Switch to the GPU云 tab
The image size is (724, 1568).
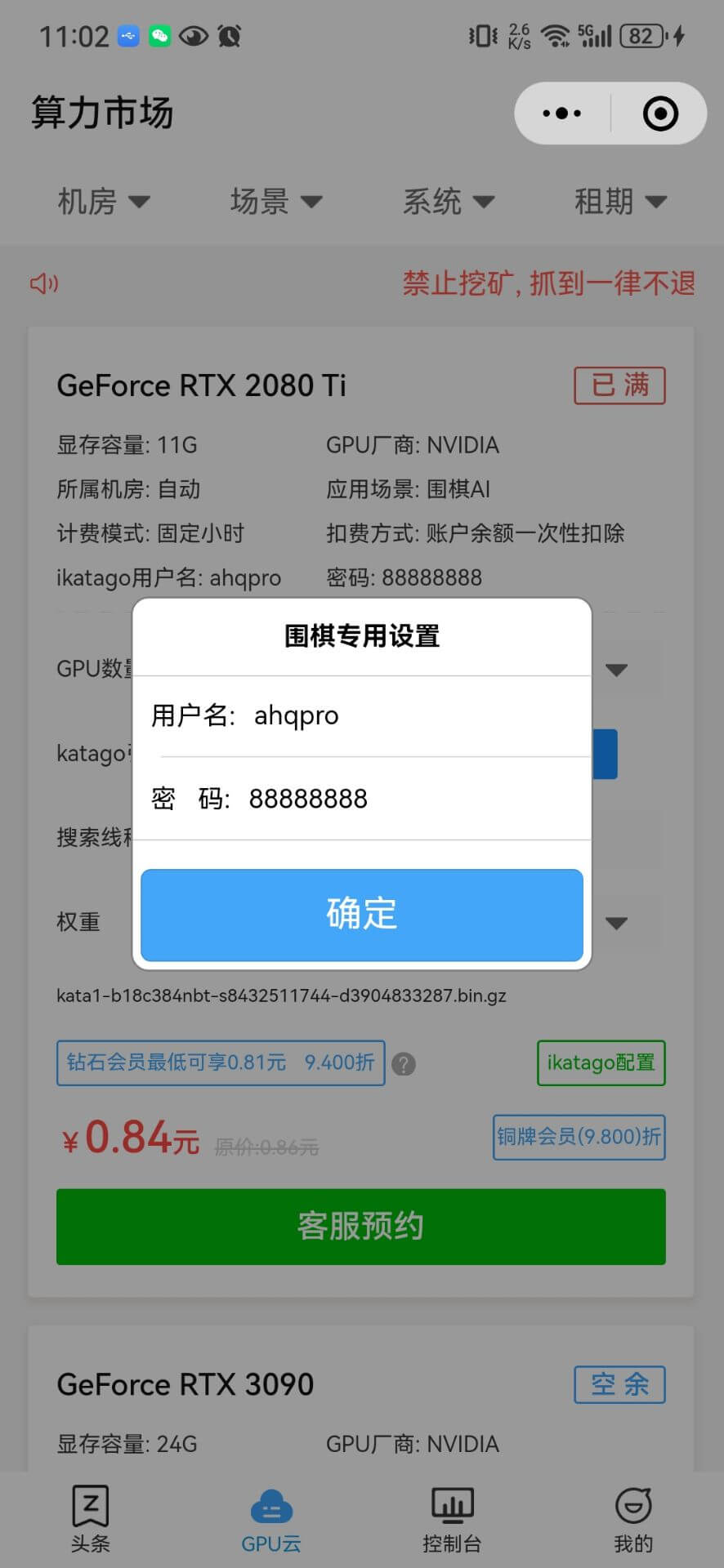[271, 1518]
